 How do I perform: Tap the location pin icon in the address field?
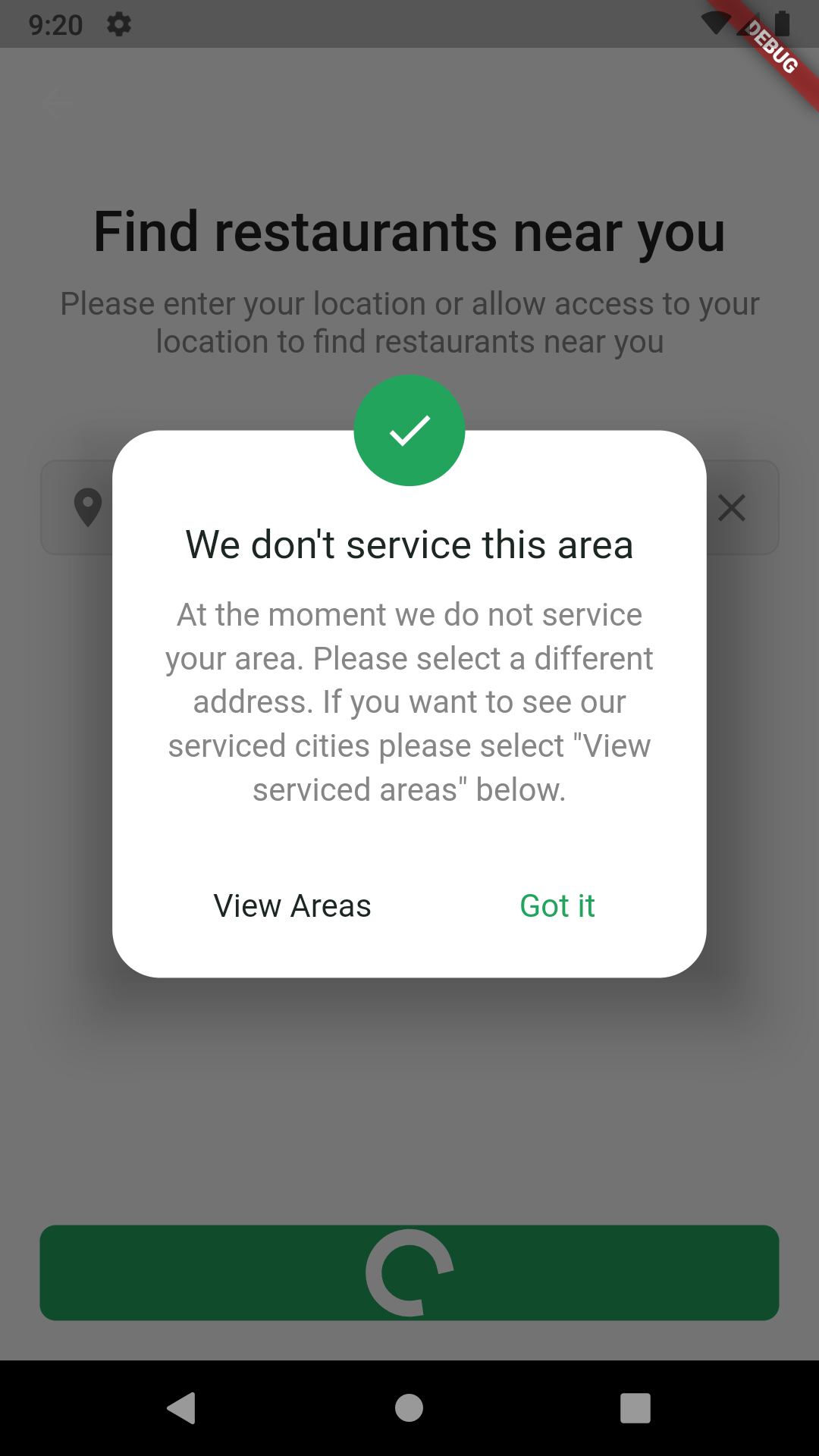click(86, 508)
